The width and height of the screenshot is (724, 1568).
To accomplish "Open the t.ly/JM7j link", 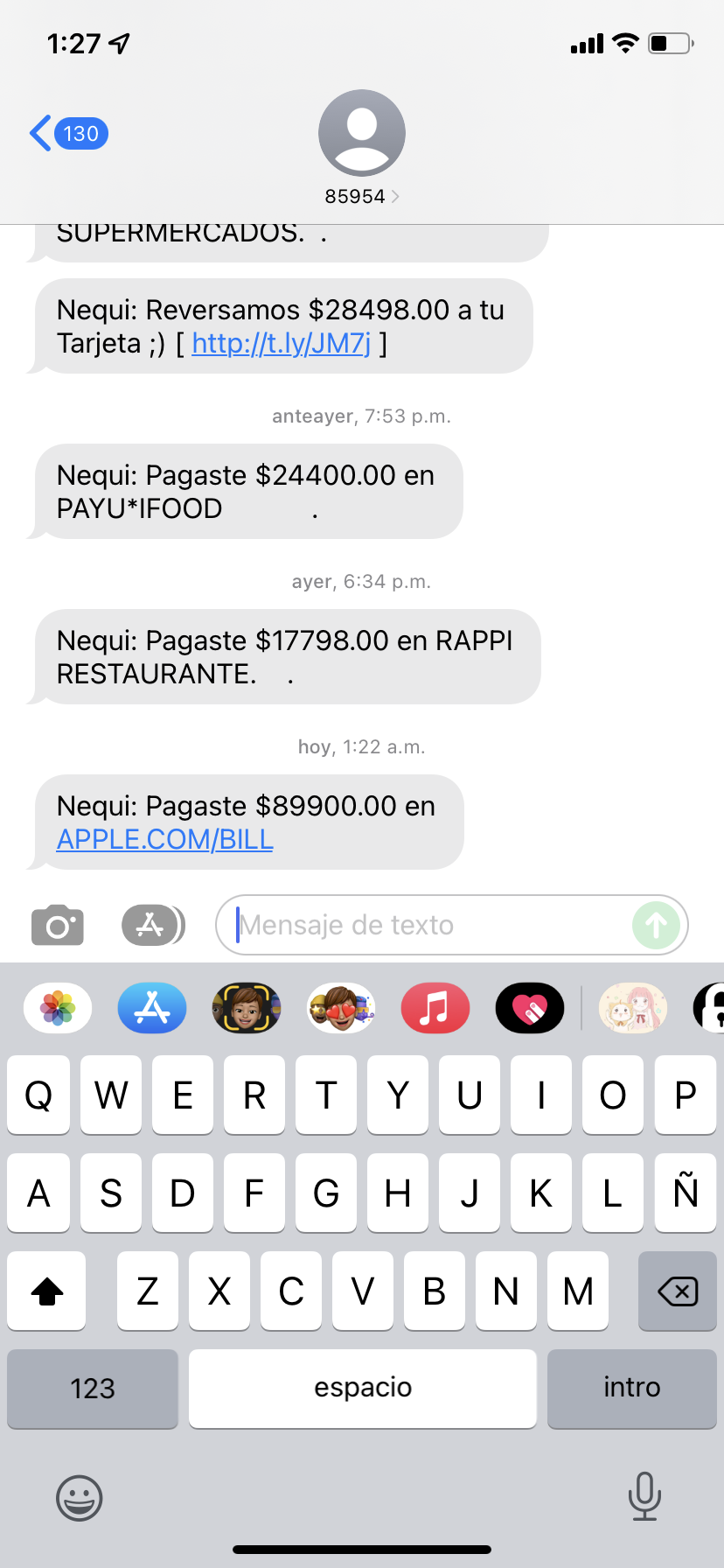I will click(282, 343).
